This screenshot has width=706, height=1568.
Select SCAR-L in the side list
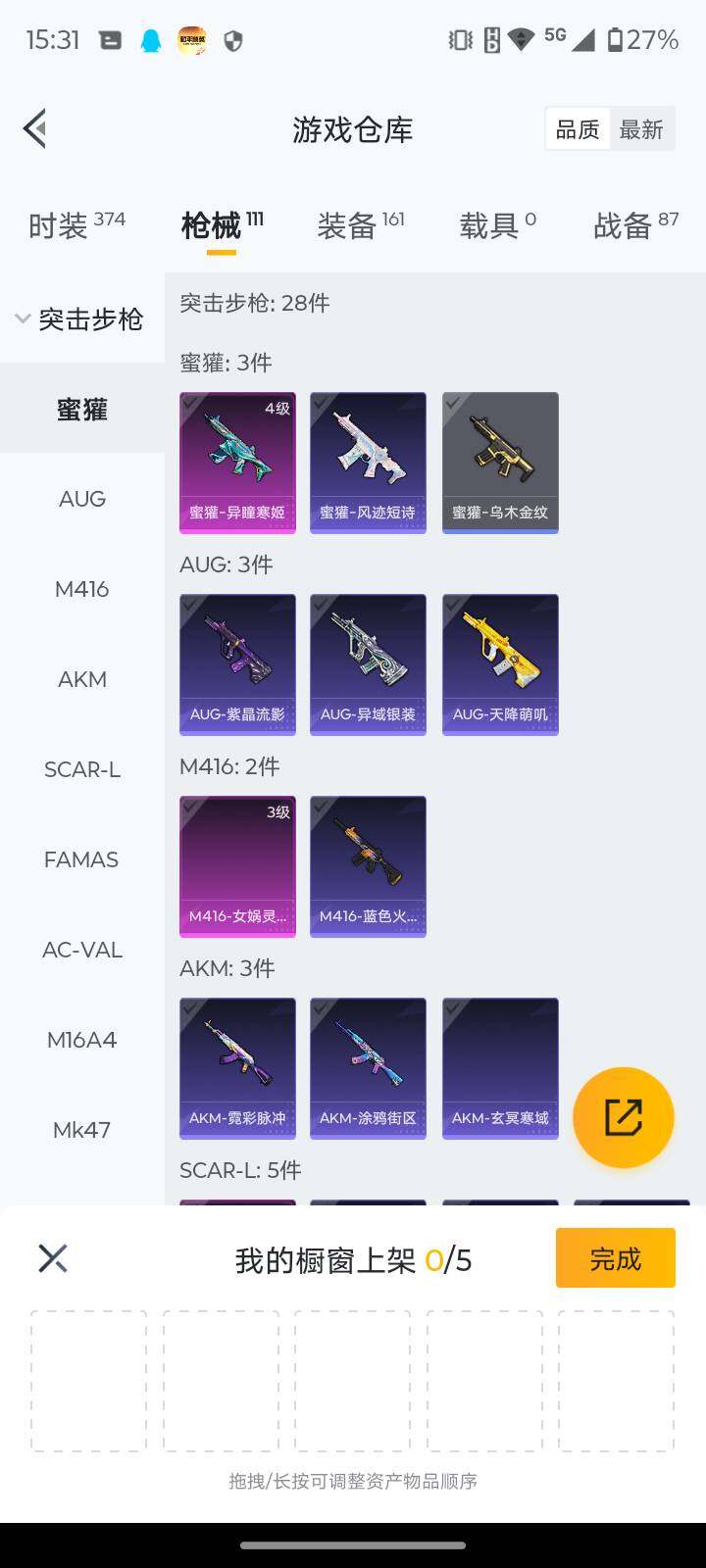82,769
